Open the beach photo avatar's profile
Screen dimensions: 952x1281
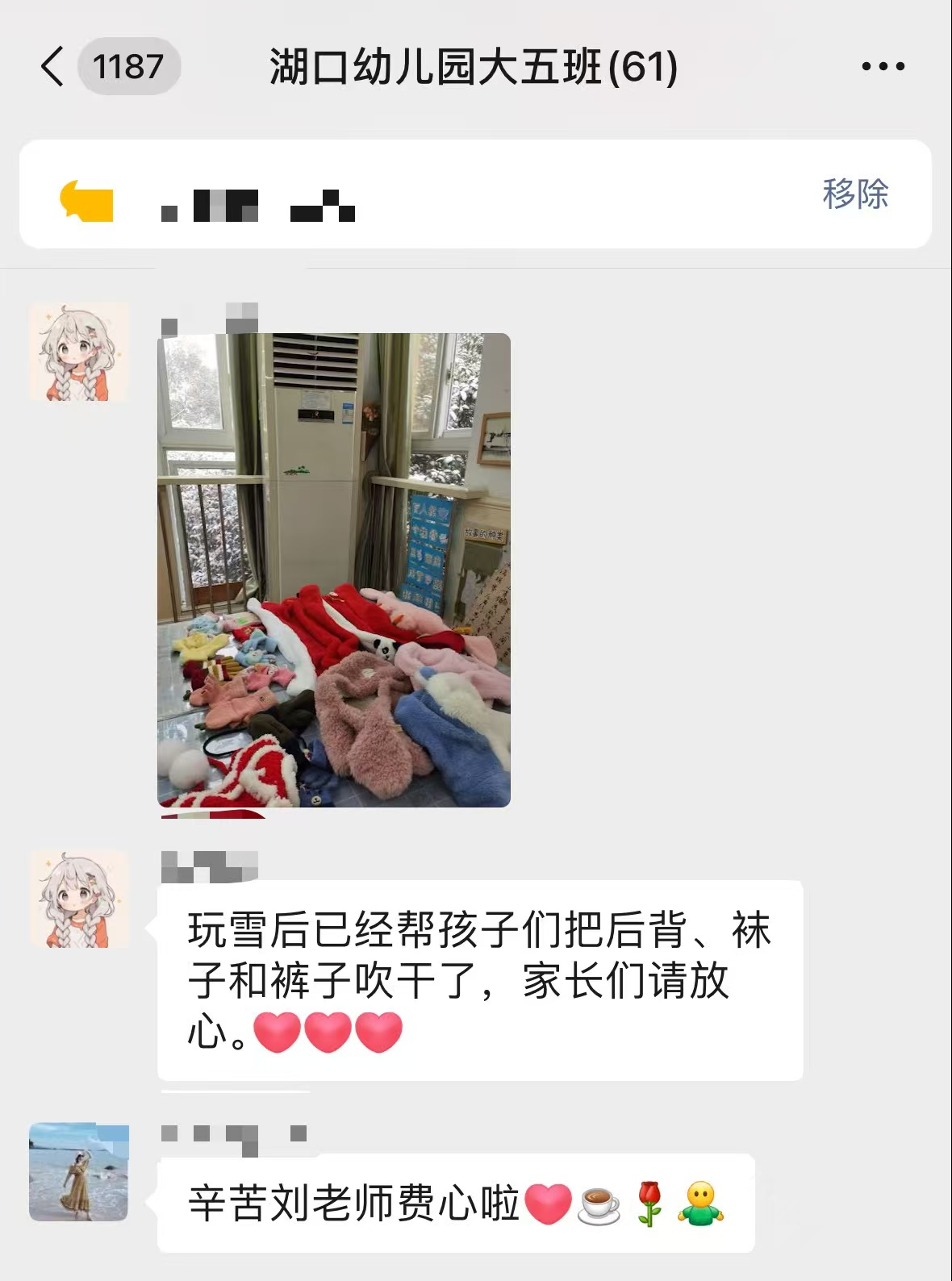click(79, 1171)
